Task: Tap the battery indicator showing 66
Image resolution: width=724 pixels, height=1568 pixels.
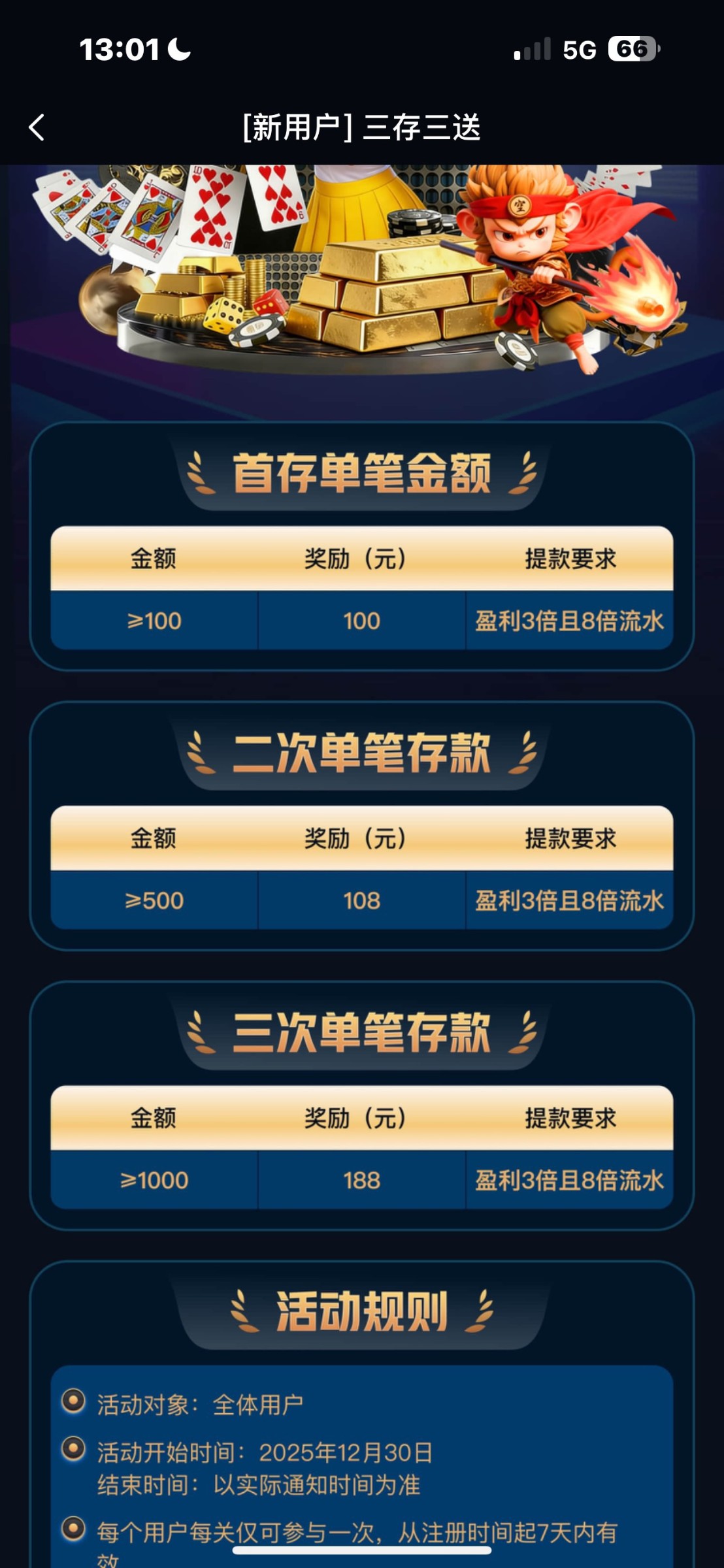Action: tap(631, 47)
